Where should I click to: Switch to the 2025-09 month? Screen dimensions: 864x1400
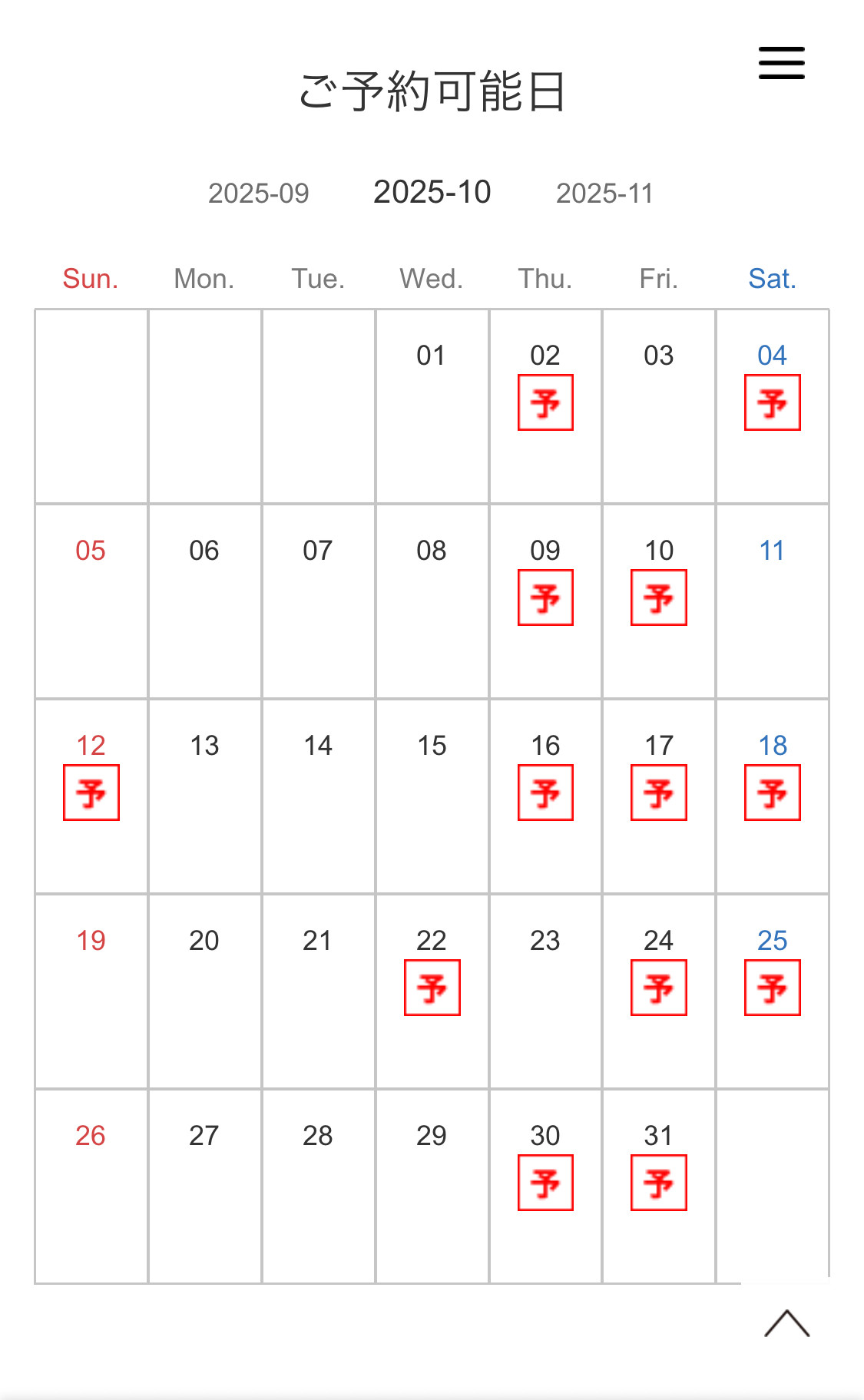click(259, 194)
